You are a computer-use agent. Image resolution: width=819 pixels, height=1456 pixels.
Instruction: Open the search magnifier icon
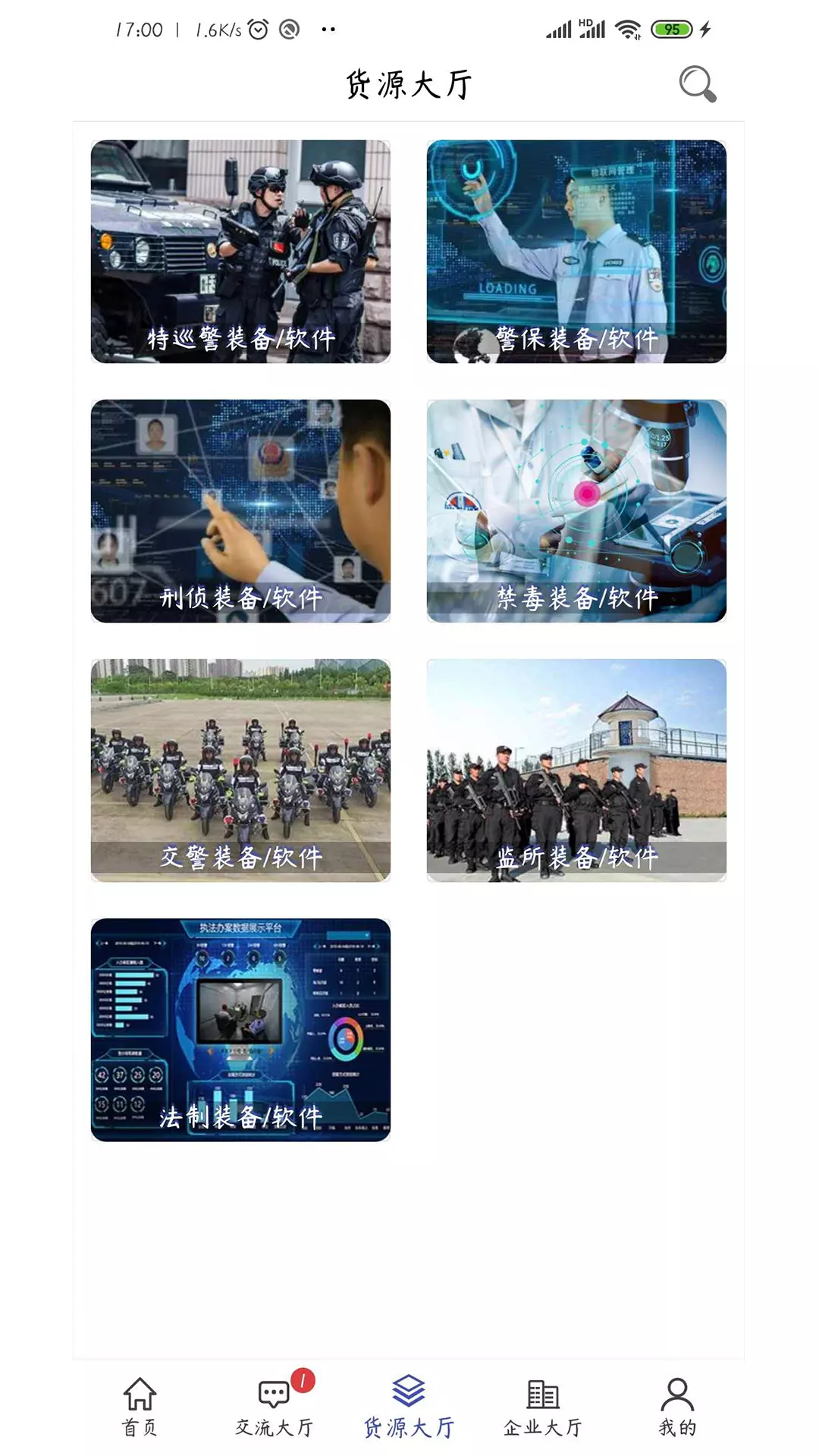tap(697, 83)
